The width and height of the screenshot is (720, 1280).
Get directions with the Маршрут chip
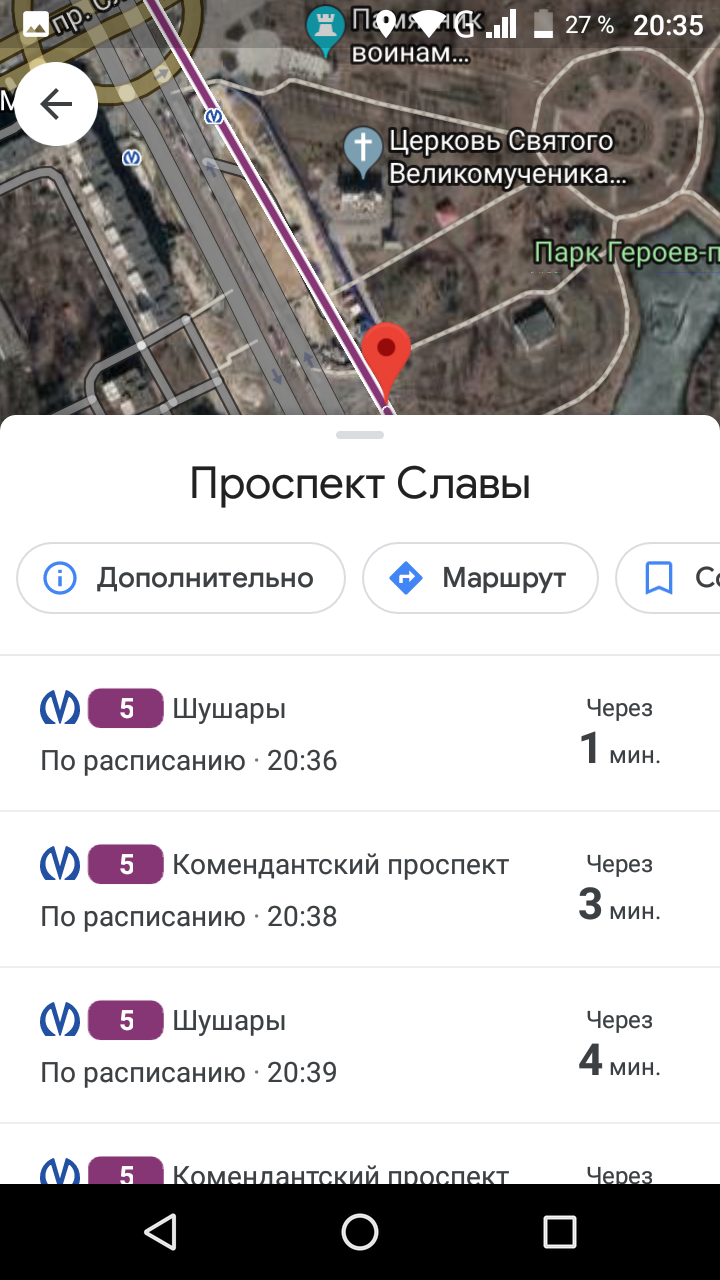point(480,578)
